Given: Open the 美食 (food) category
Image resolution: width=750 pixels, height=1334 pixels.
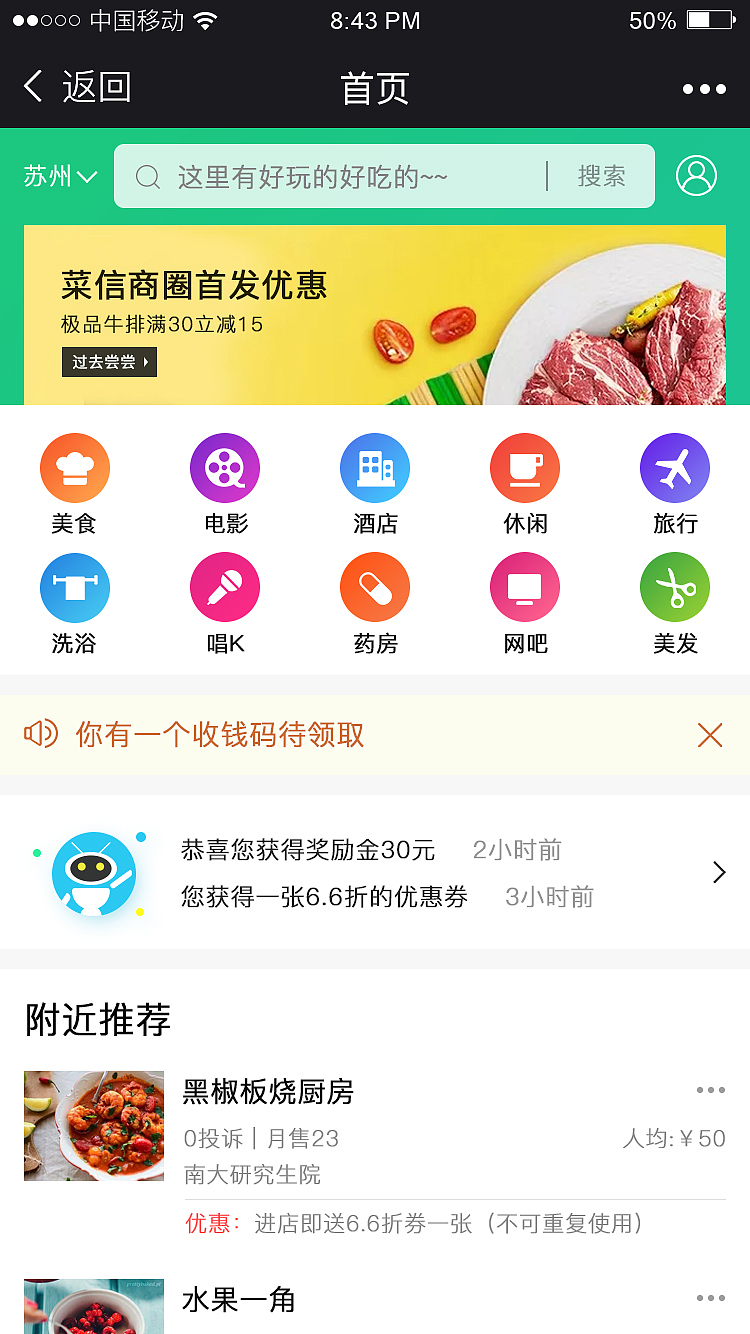Looking at the screenshot, I should tap(74, 467).
